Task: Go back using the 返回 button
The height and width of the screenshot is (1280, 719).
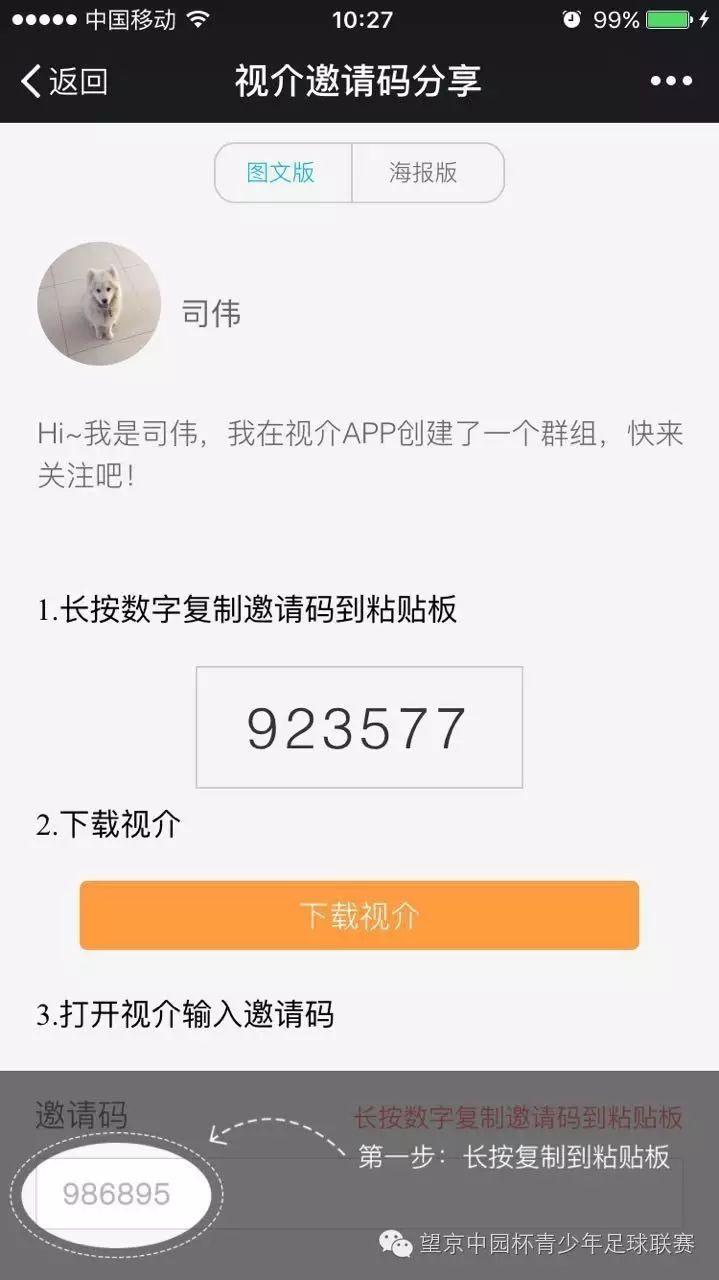Action: point(65,81)
